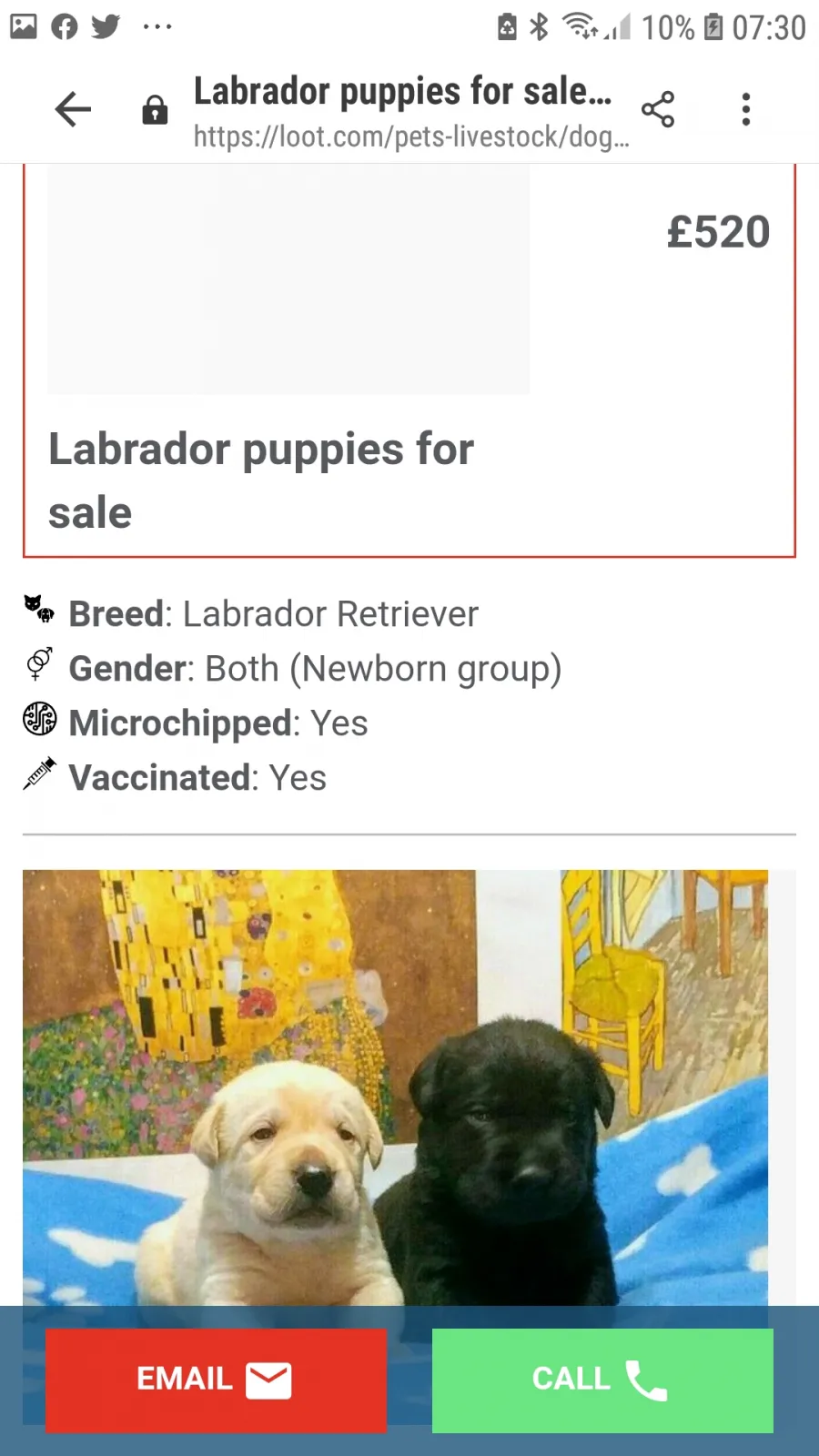
Task: Call the seller with the CALL button
Action: point(602,1380)
